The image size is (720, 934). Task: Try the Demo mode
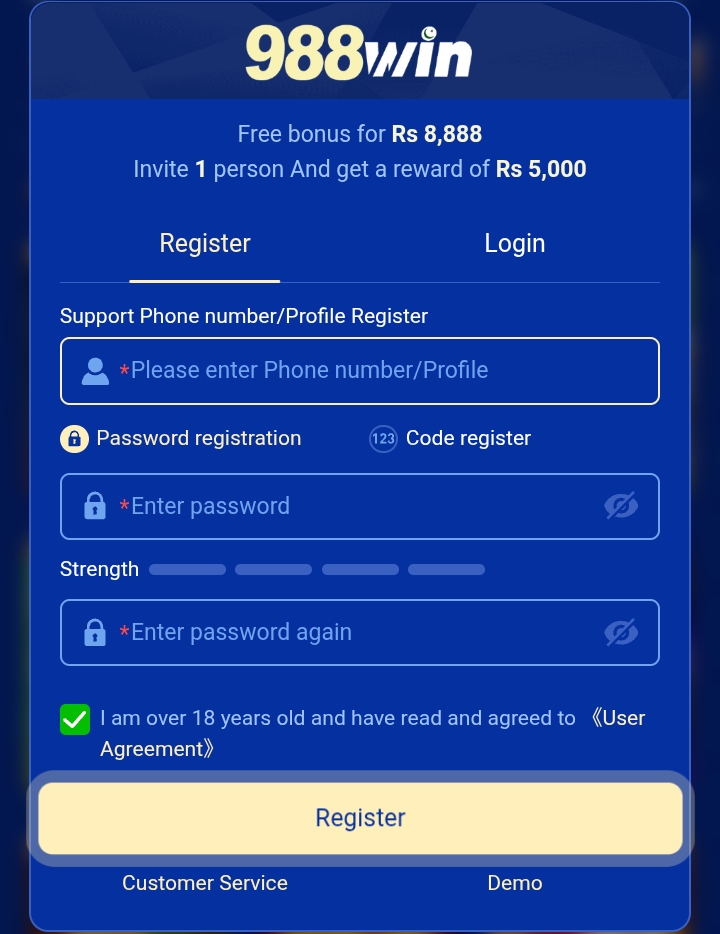tap(515, 883)
